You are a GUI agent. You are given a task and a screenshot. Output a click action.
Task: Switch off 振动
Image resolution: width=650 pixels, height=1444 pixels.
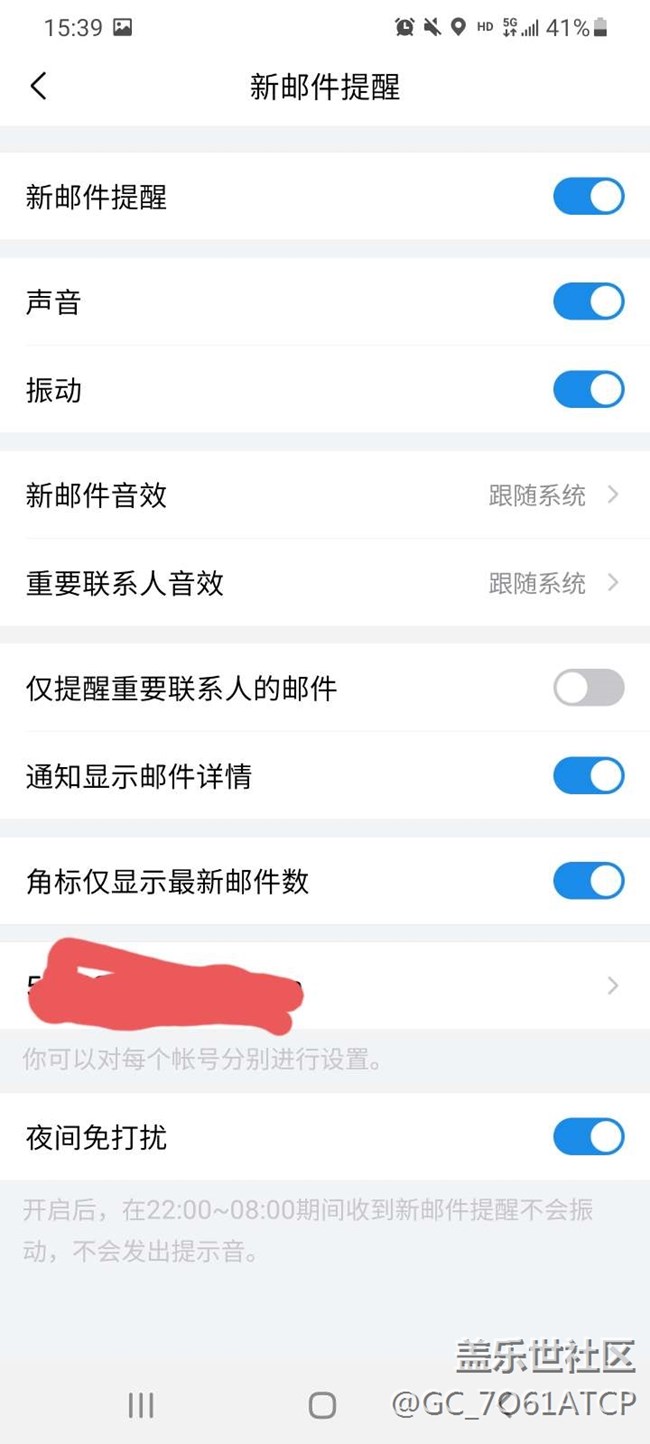[589, 389]
